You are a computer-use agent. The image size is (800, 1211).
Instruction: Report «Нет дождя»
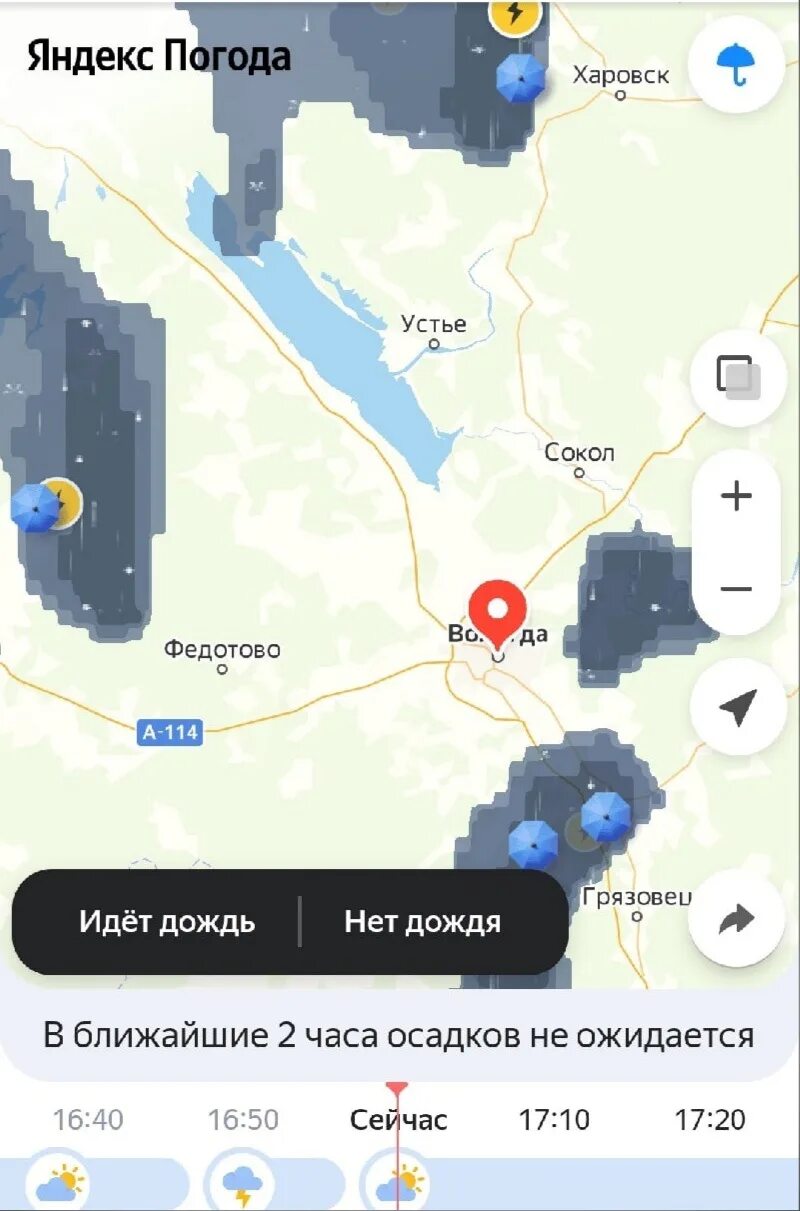click(422, 921)
